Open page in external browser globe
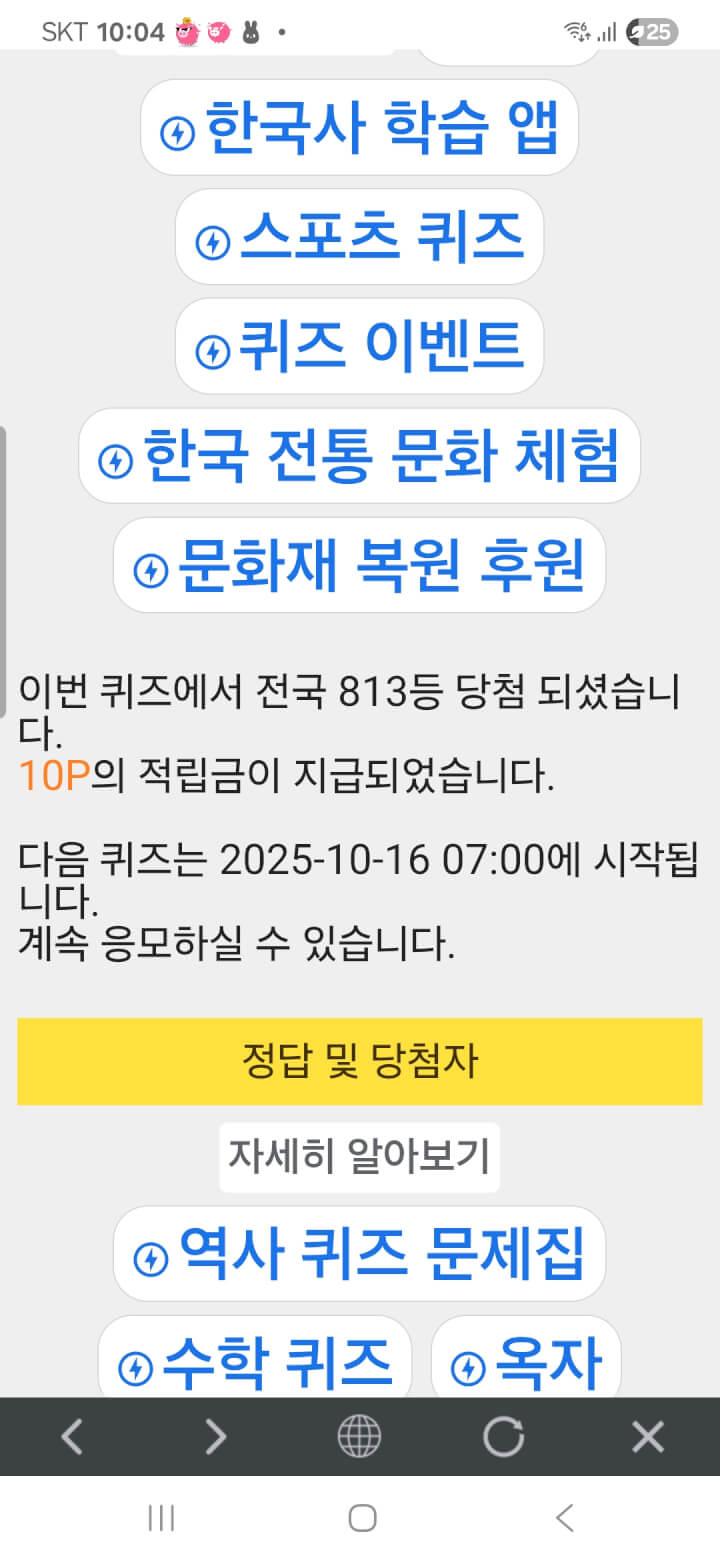This screenshot has height=1560, width=720. coord(359,1437)
